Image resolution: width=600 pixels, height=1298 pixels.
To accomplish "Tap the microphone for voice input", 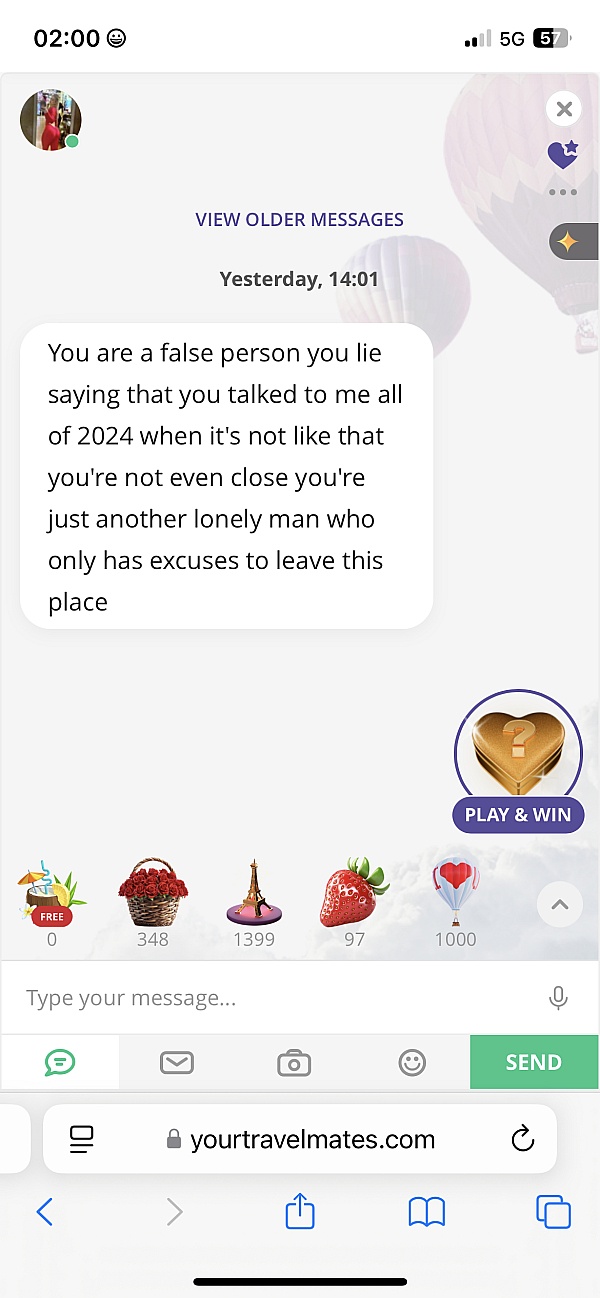I will click(559, 997).
